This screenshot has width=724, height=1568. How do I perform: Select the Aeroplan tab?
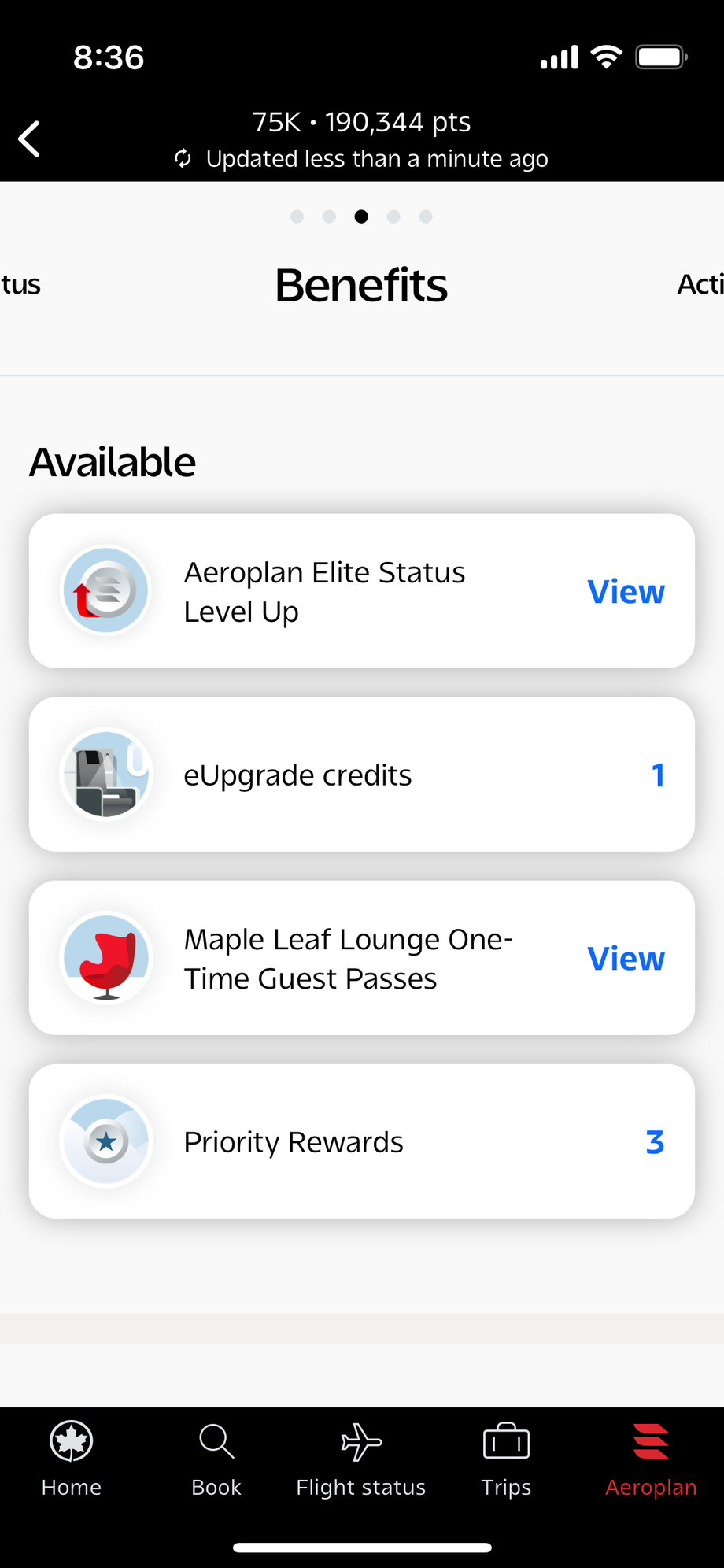651,1460
